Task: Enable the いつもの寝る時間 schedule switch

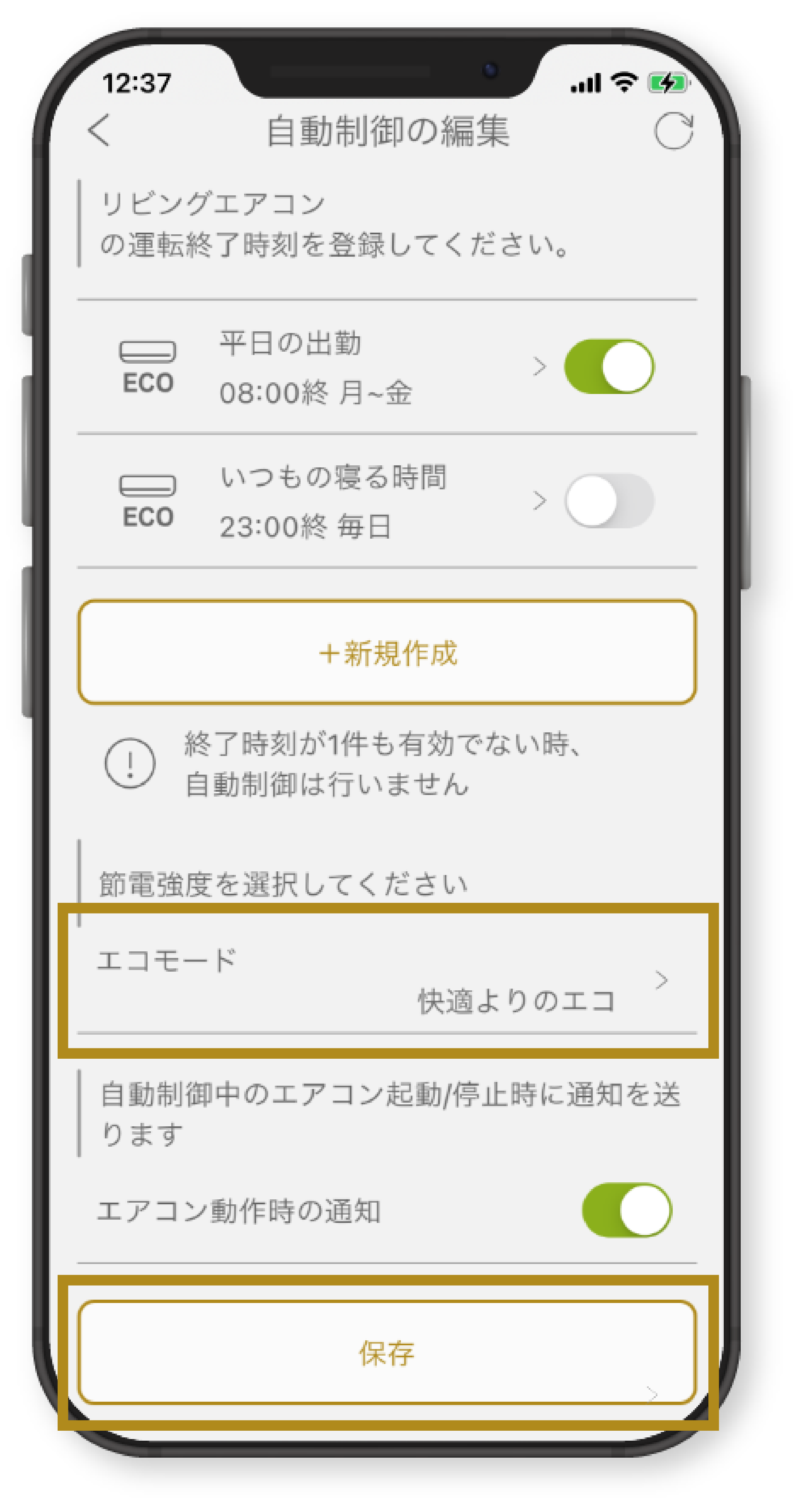Action: 609,501
